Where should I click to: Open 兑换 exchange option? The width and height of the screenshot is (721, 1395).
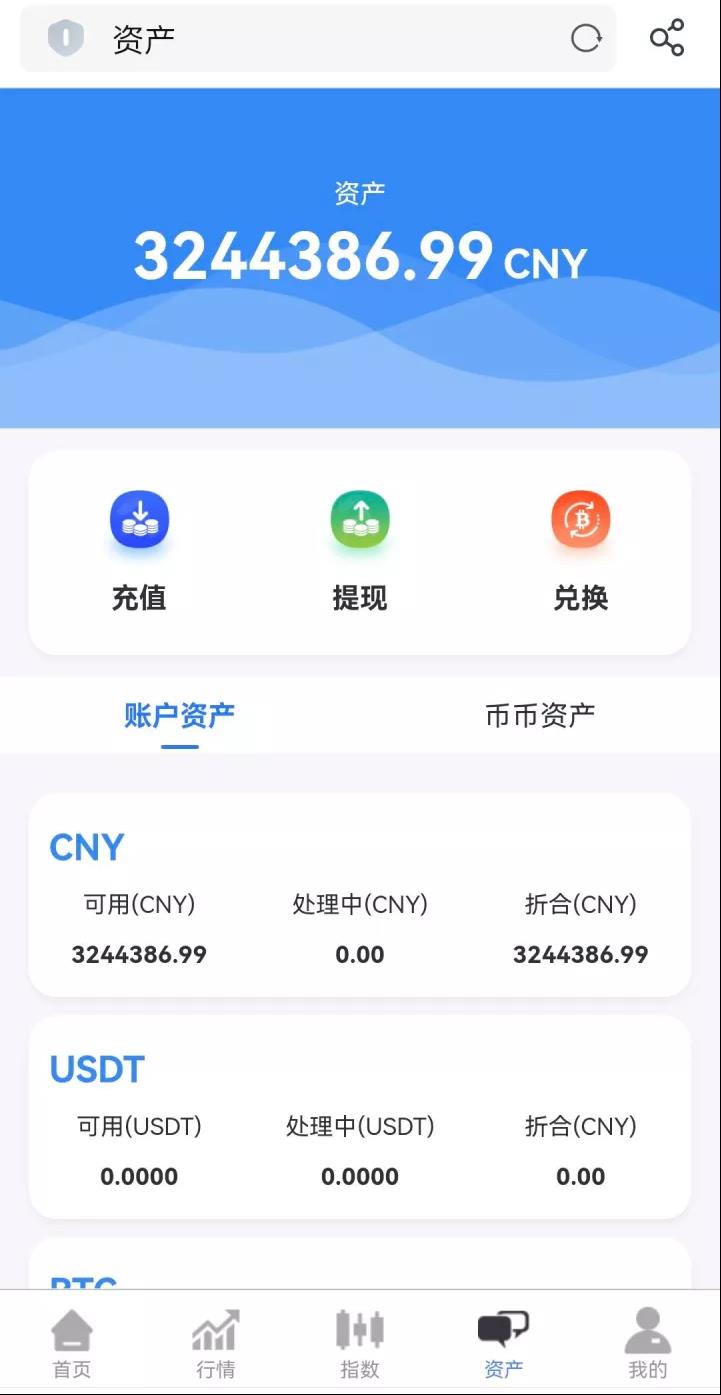[x=580, y=551]
